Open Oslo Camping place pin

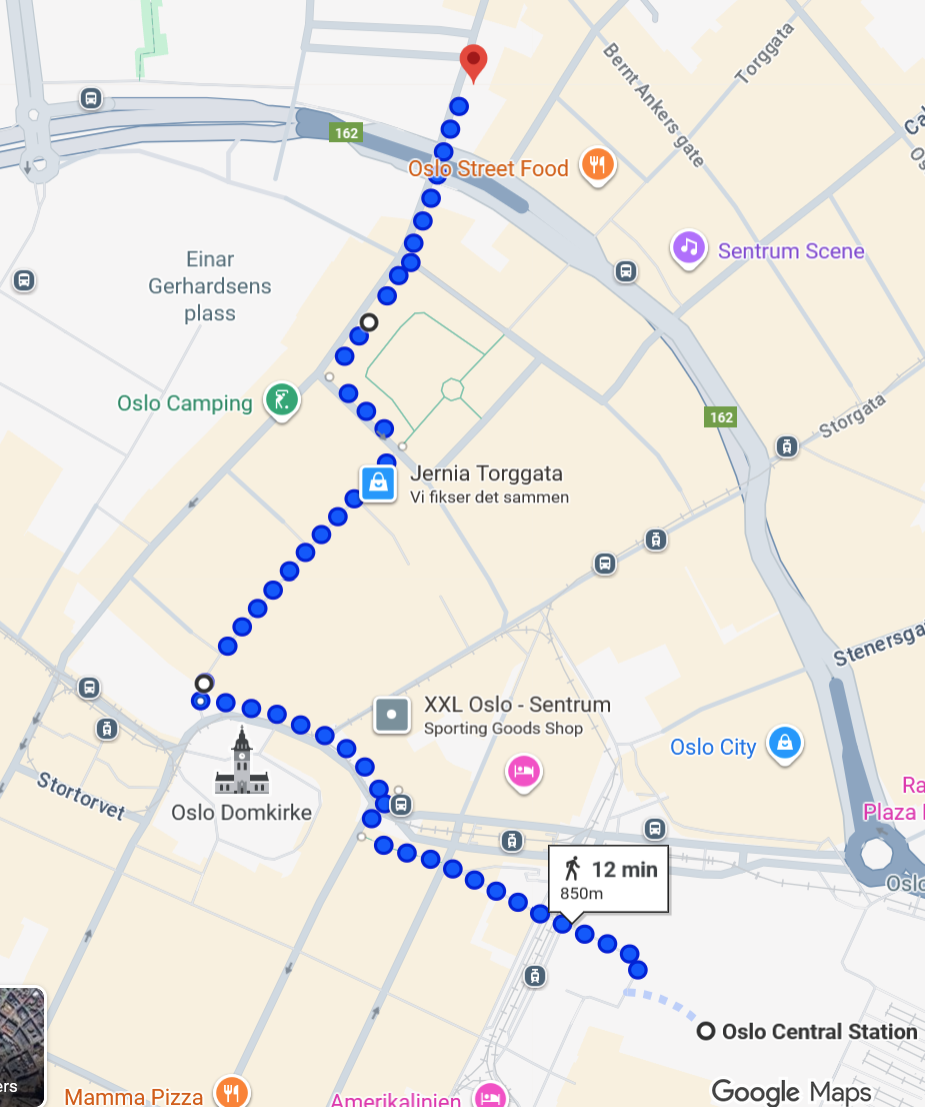(281, 402)
